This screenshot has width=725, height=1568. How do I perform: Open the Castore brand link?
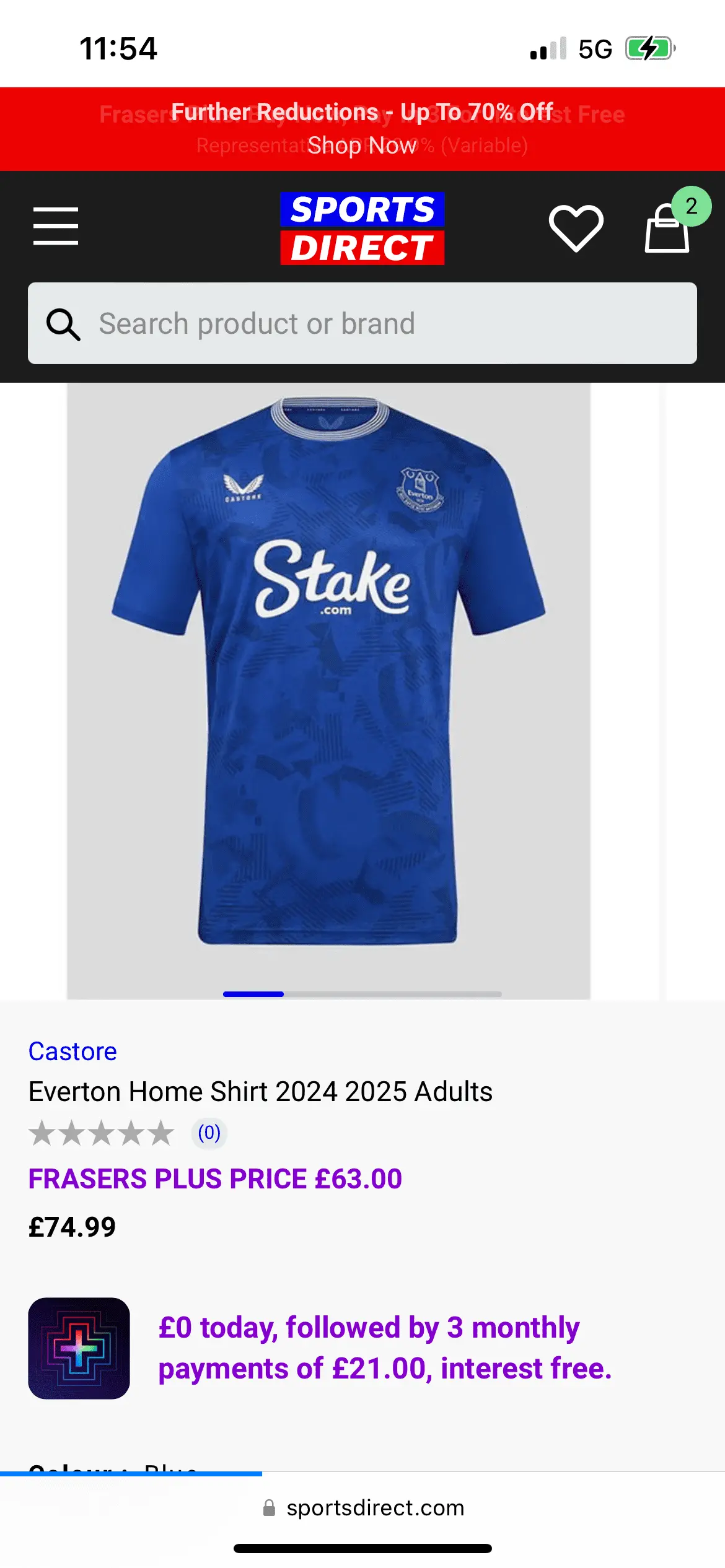coord(72,1052)
